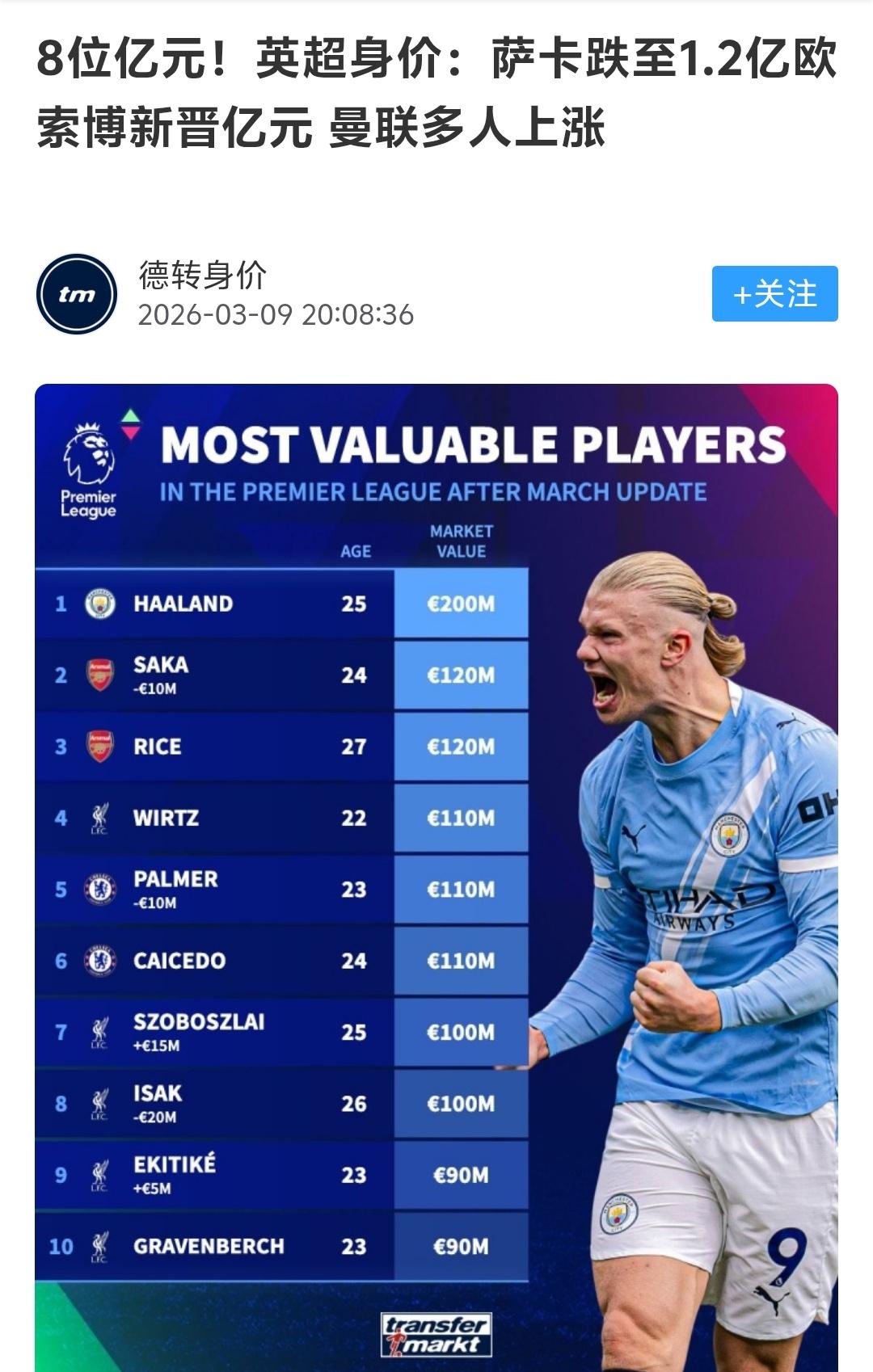Select the Manchester City crest beside Haaland
873x1372 pixels.
[x=99, y=601]
